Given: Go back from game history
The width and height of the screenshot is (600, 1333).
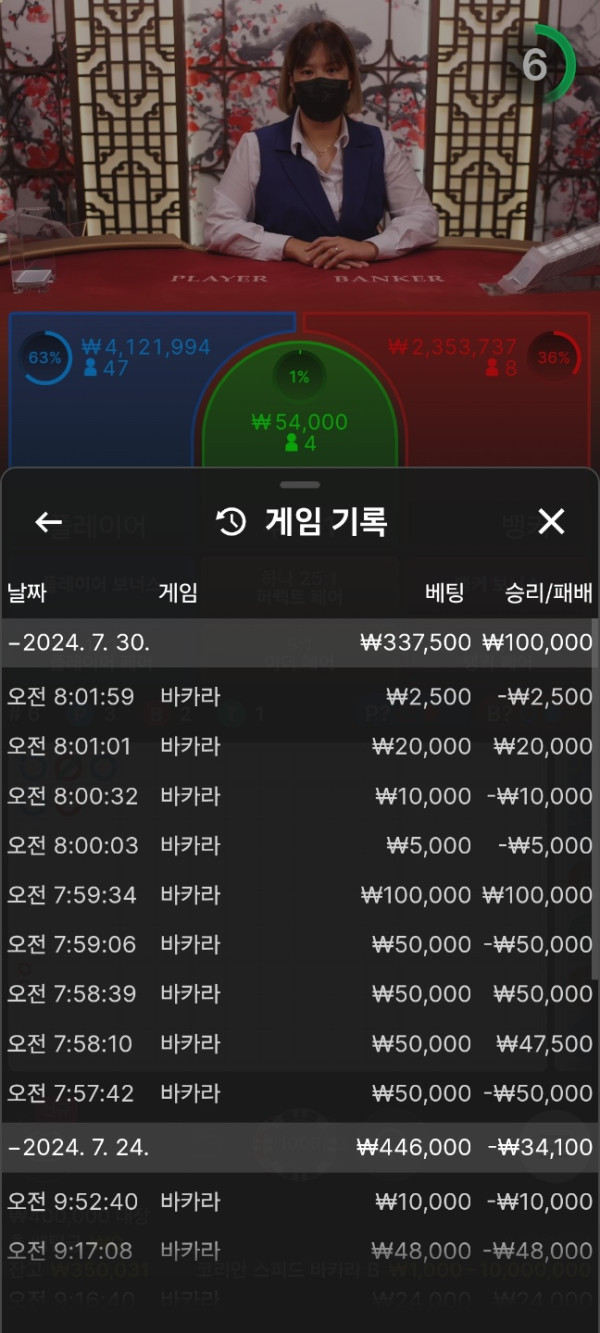Looking at the screenshot, I should [48, 522].
